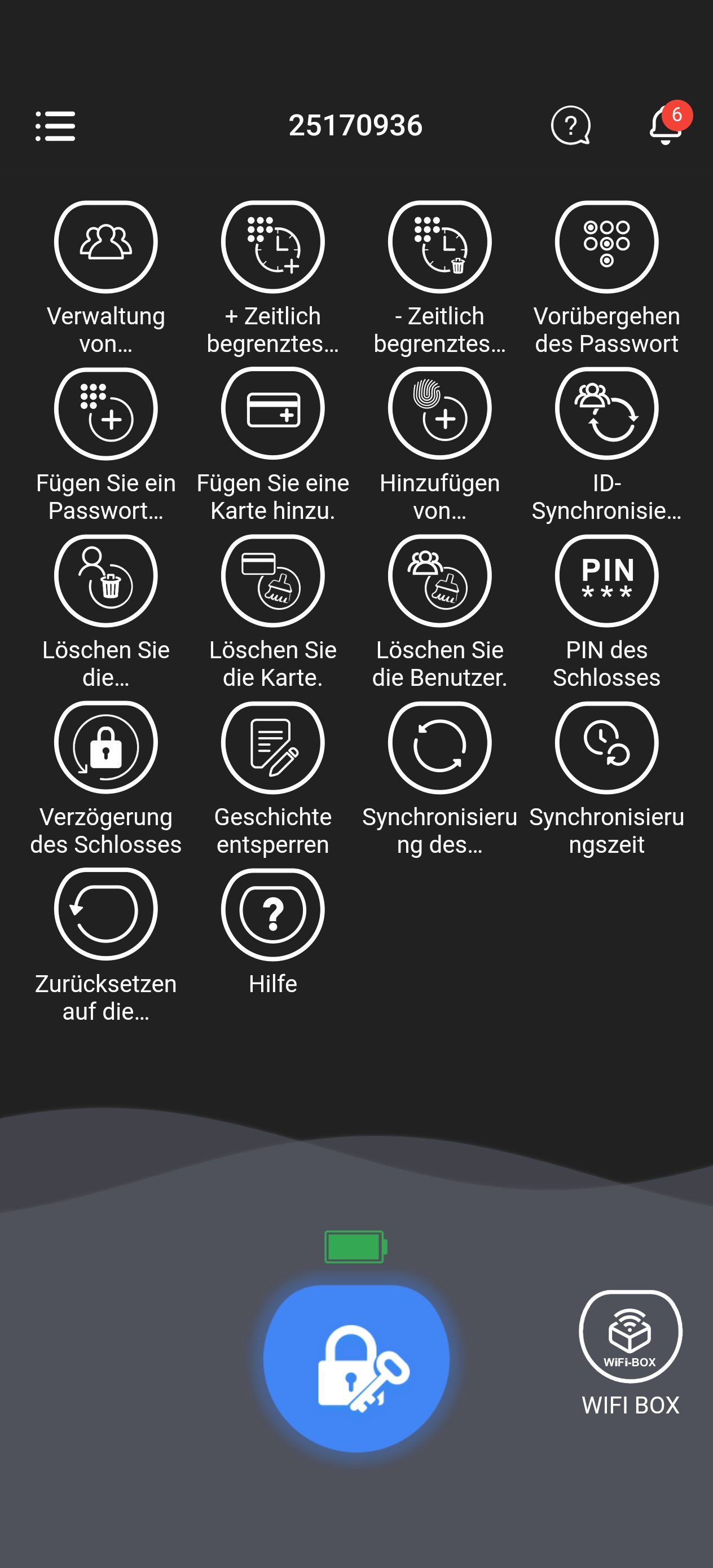The image size is (713, 1568).
Task: Select Zurücksetzen auf die… option
Action: tap(106, 945)
